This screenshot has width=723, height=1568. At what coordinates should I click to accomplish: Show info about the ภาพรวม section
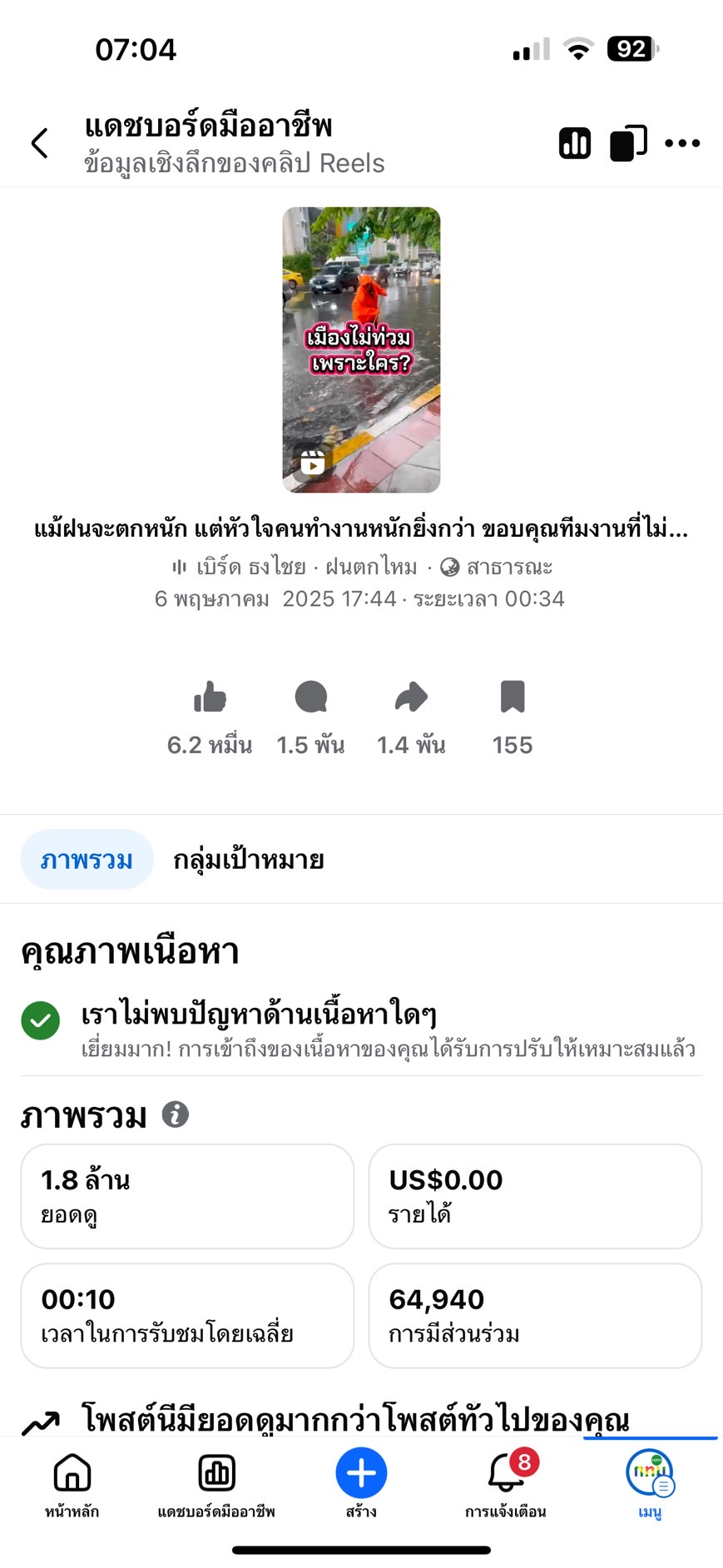coord(175,1114)
